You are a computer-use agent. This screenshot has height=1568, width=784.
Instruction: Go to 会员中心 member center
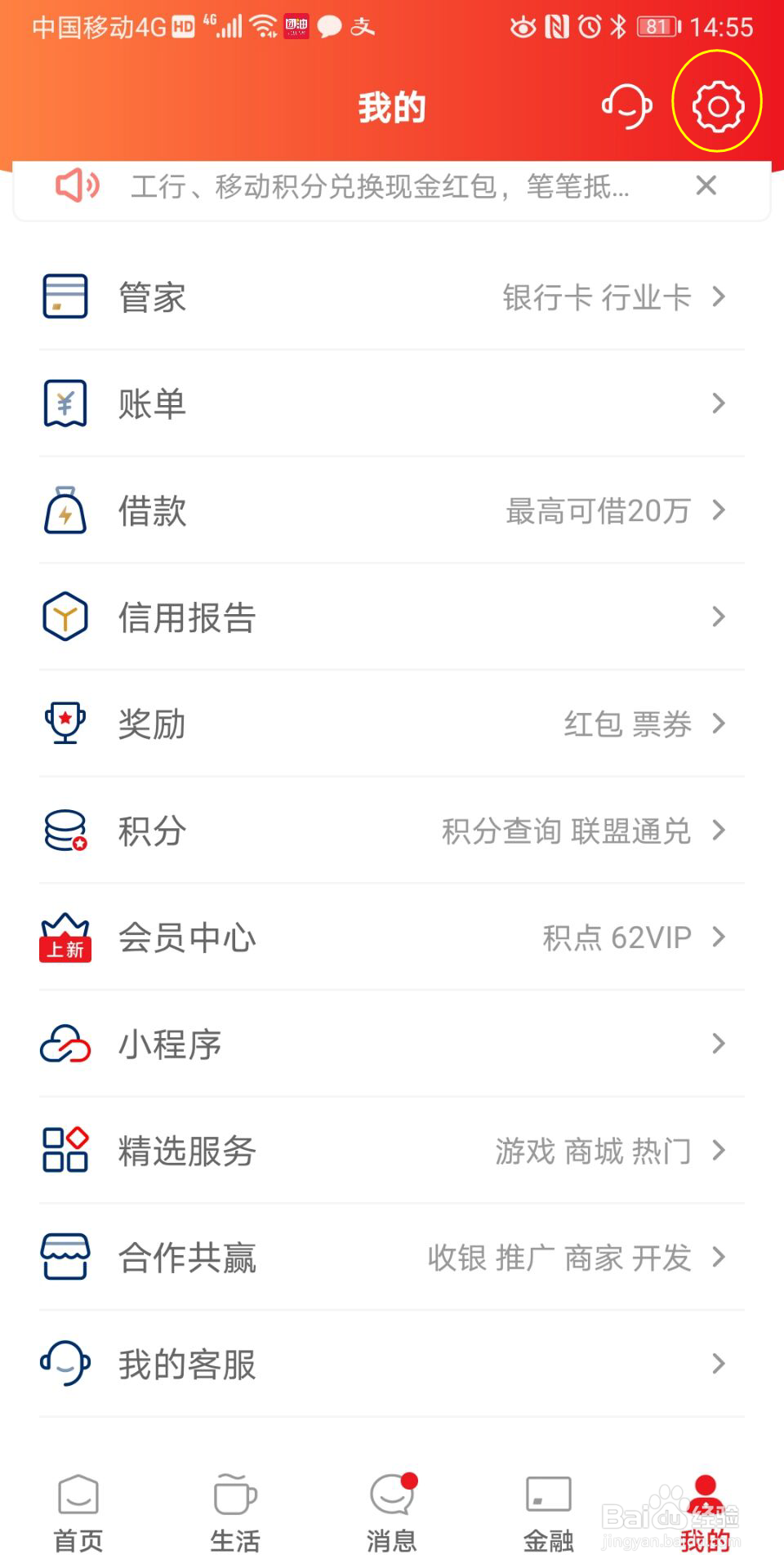(392, 937)
